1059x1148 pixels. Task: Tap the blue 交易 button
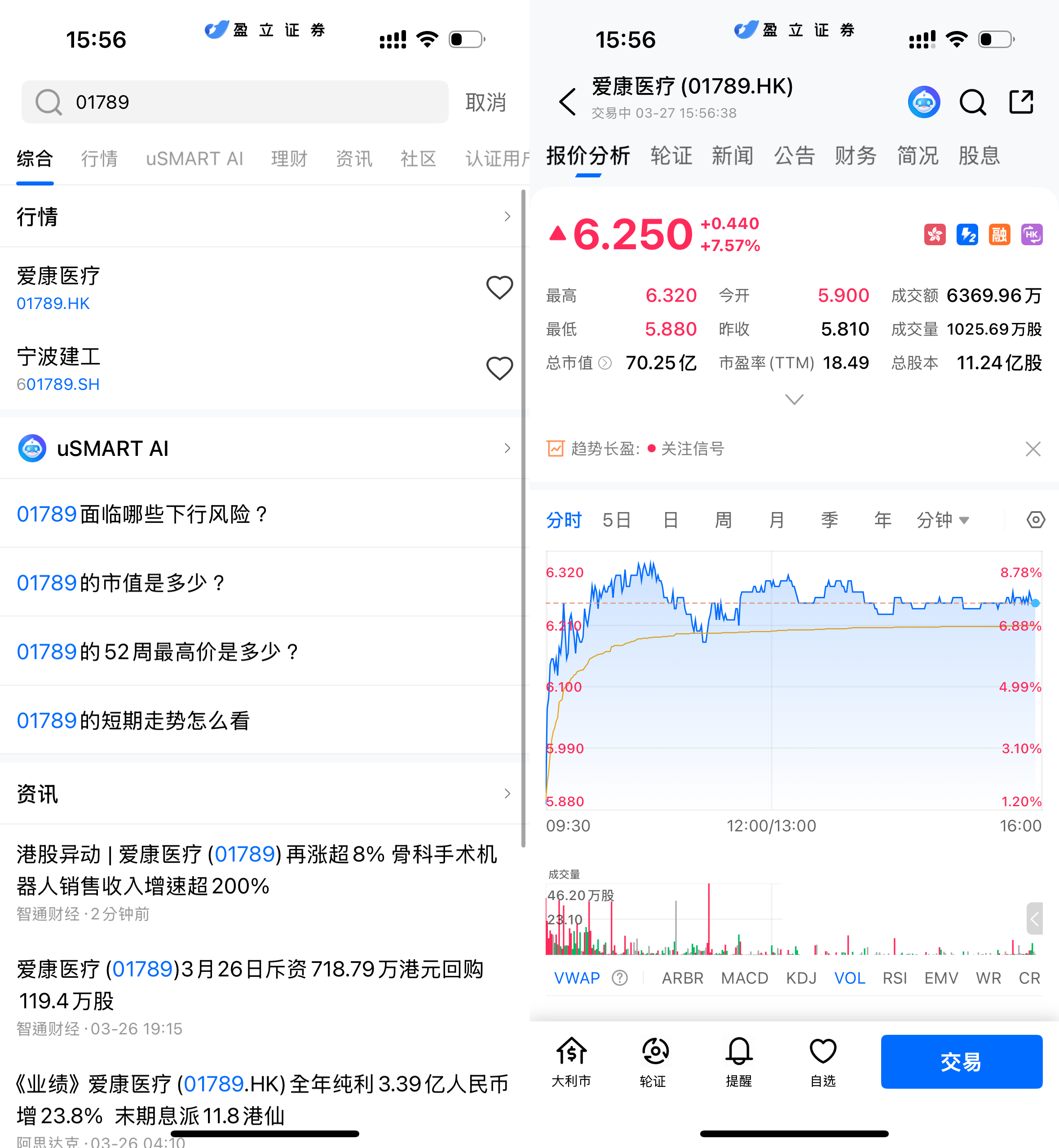[961, 1061]
